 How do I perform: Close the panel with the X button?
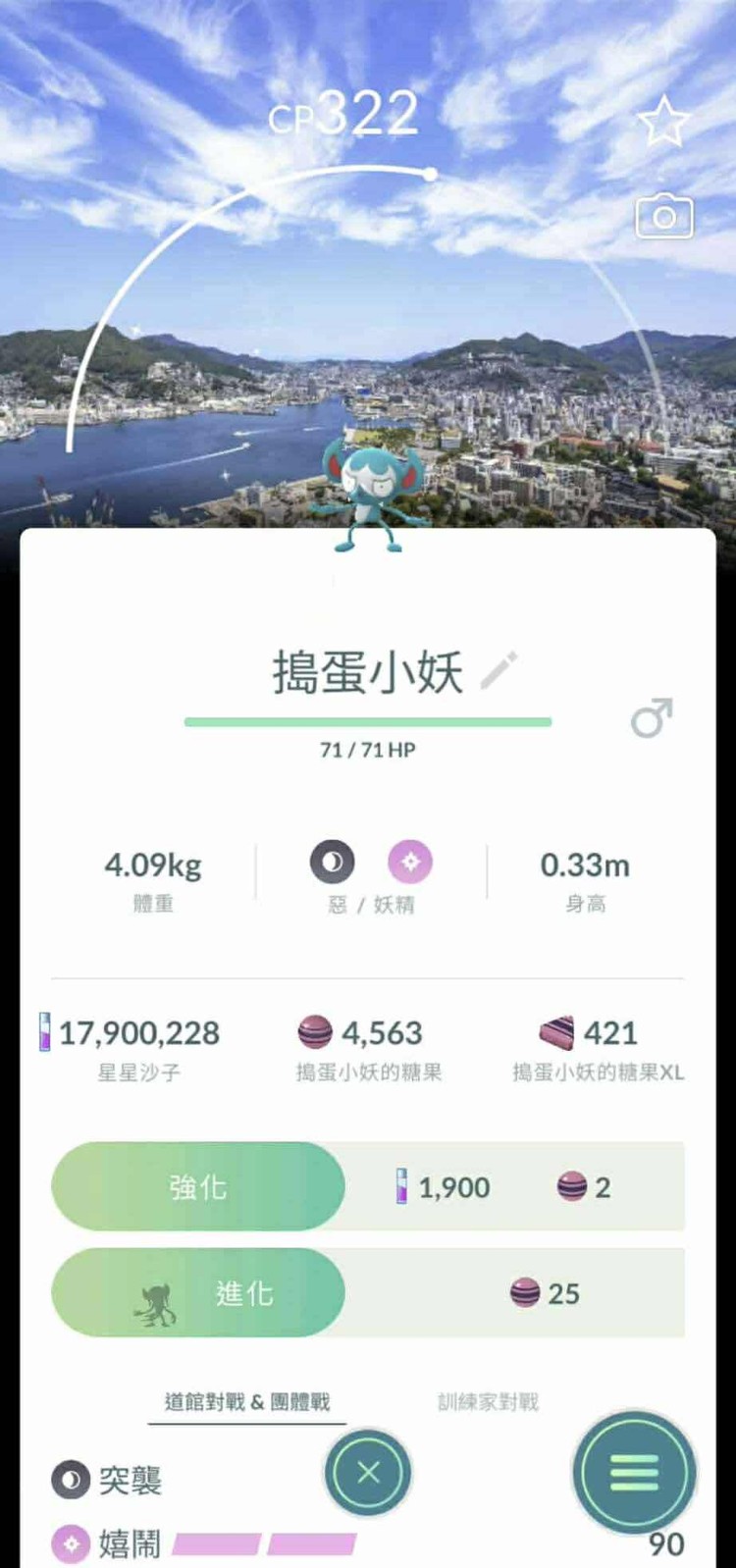[x=367, y=1472]
